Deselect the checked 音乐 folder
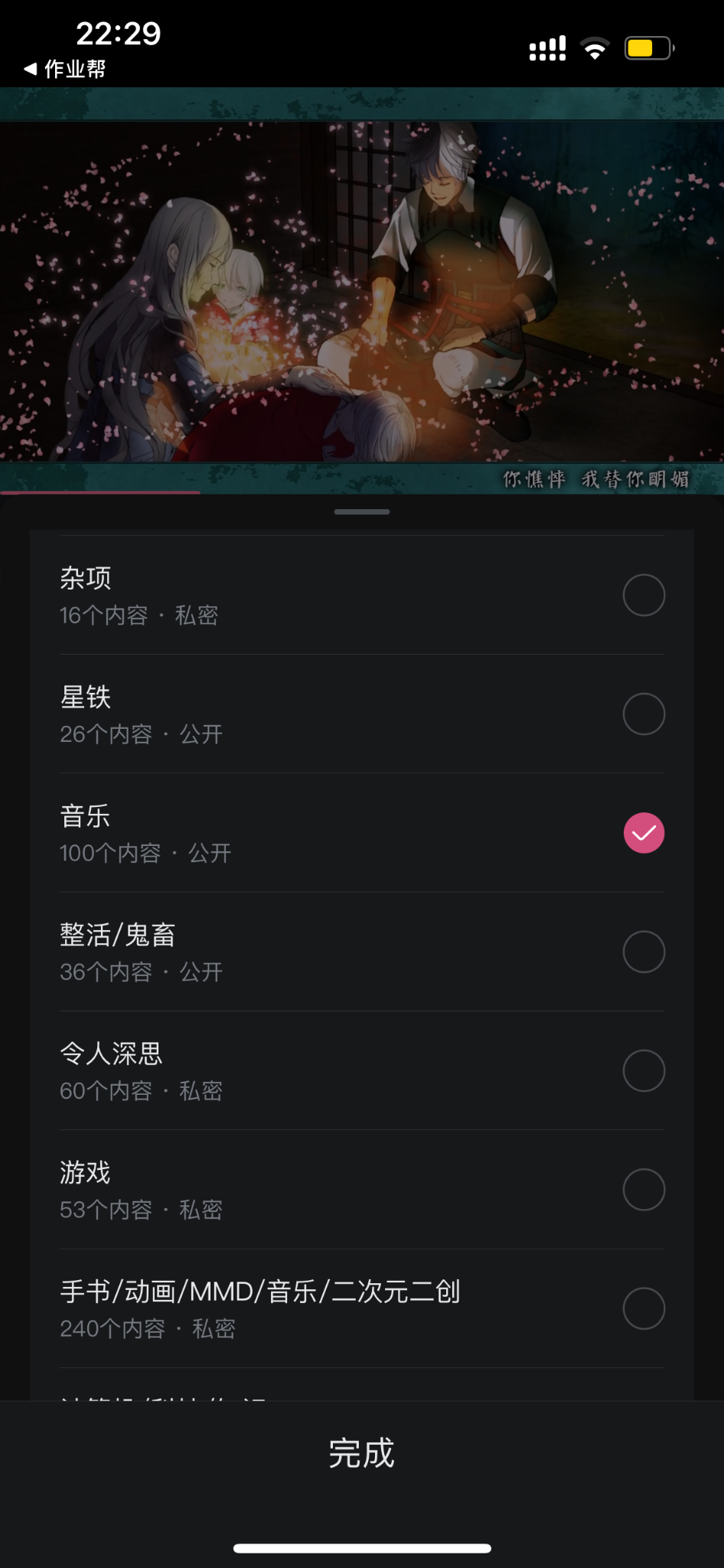724x1568 pixels. tap(644, 832)
